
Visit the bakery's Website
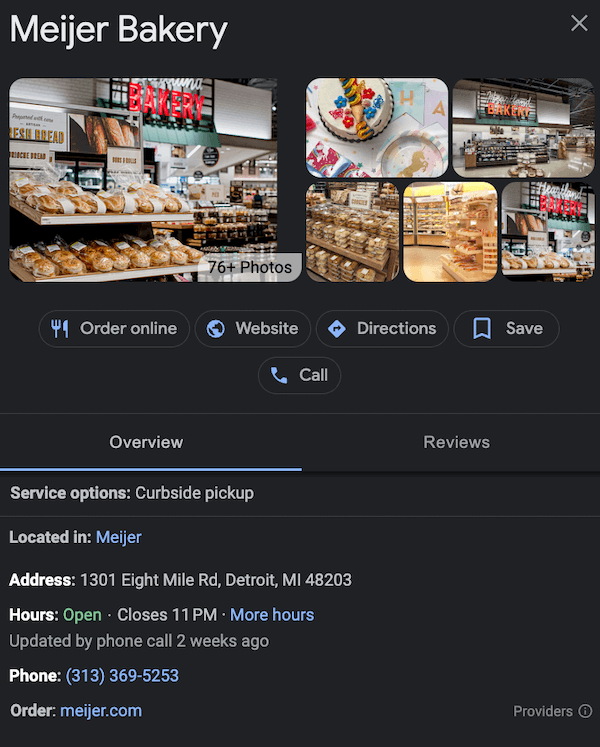click(x=252, y=328)
